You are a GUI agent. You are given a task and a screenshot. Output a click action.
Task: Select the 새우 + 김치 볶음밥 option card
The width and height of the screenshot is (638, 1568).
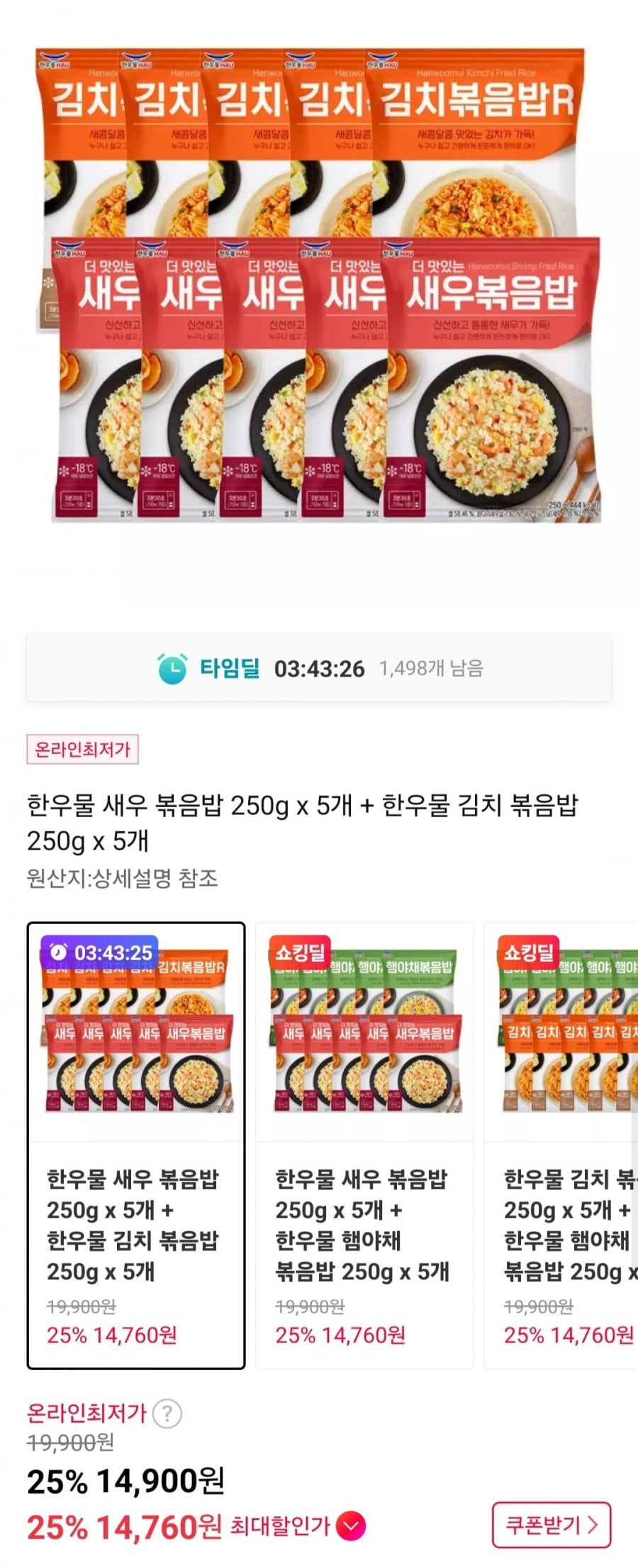click(136, 1145)
